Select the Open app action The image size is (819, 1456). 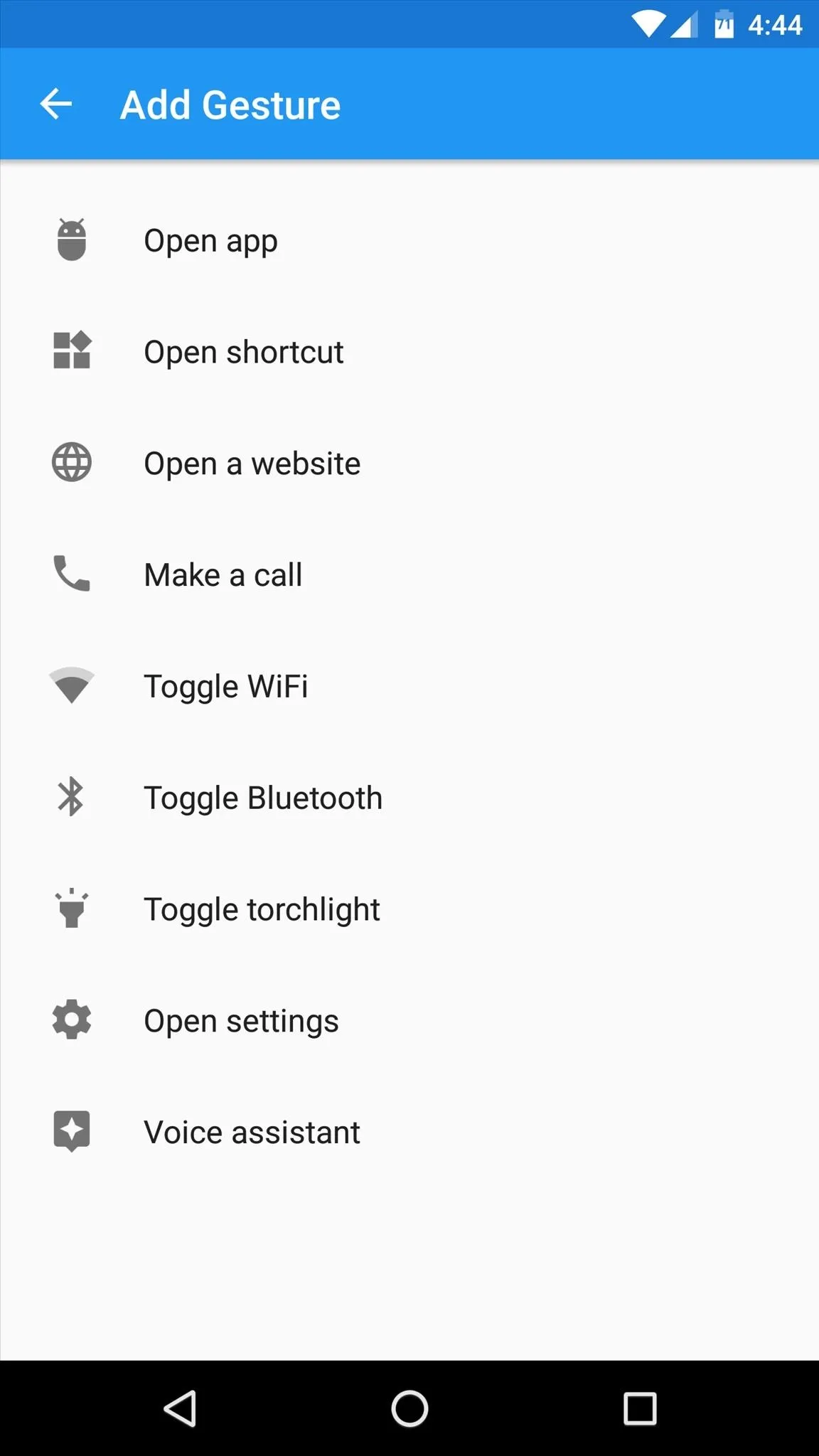pyautogui.click(x=409, y=240)
